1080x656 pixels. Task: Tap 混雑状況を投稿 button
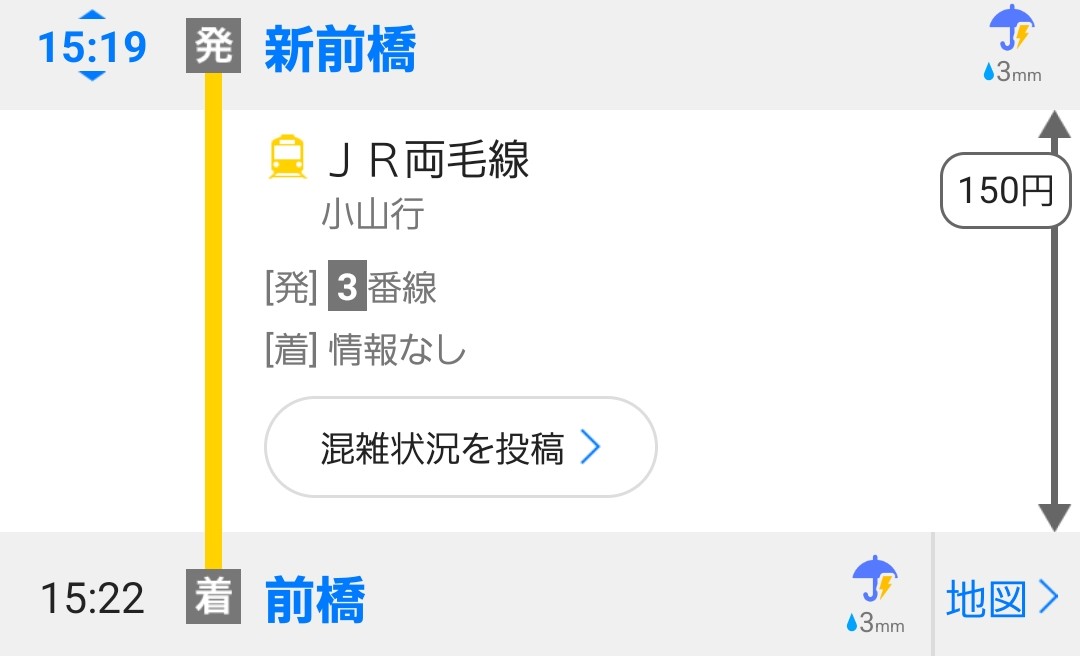click(460, 448)
